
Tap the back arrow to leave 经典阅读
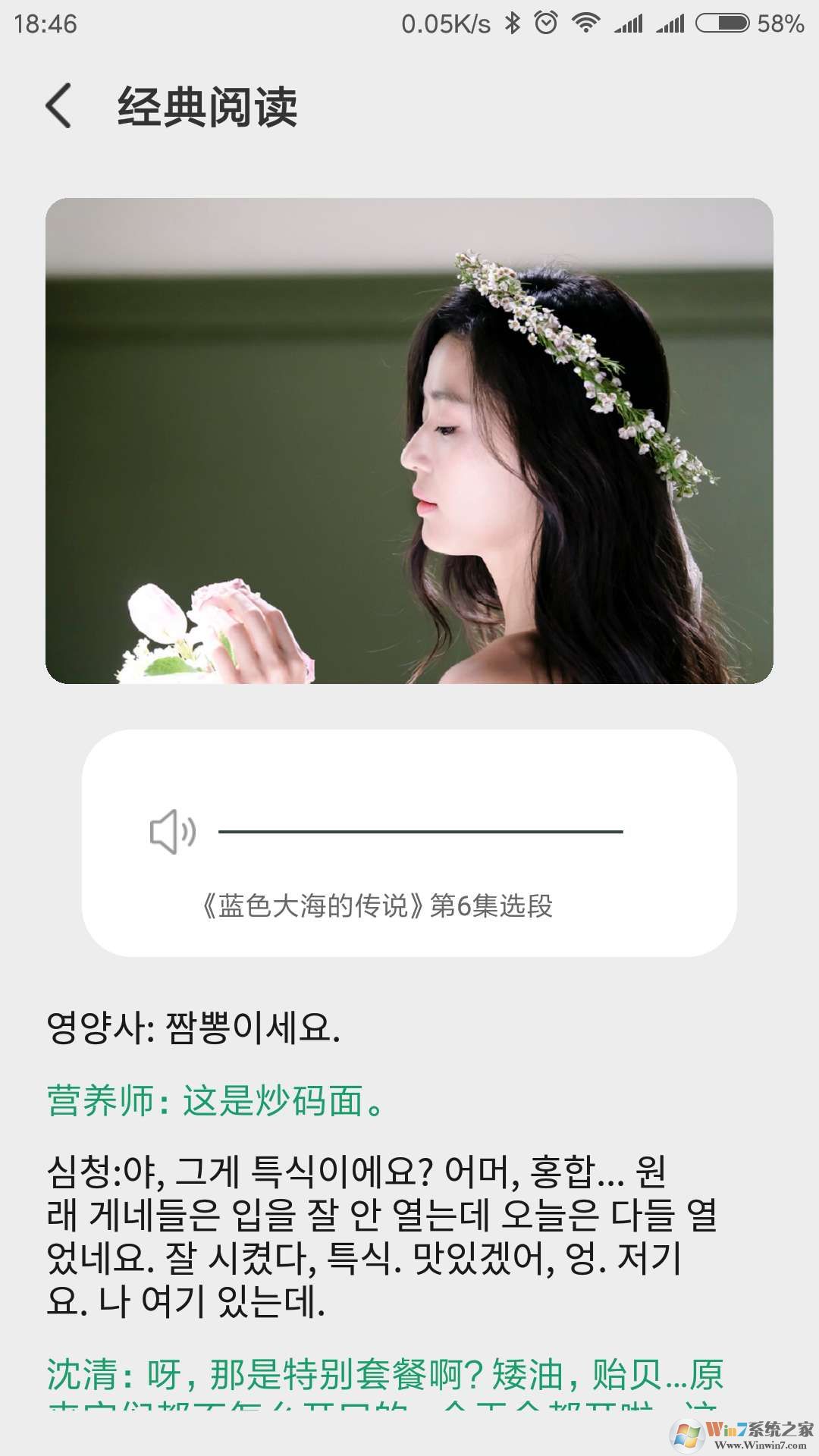click(57, 106)
